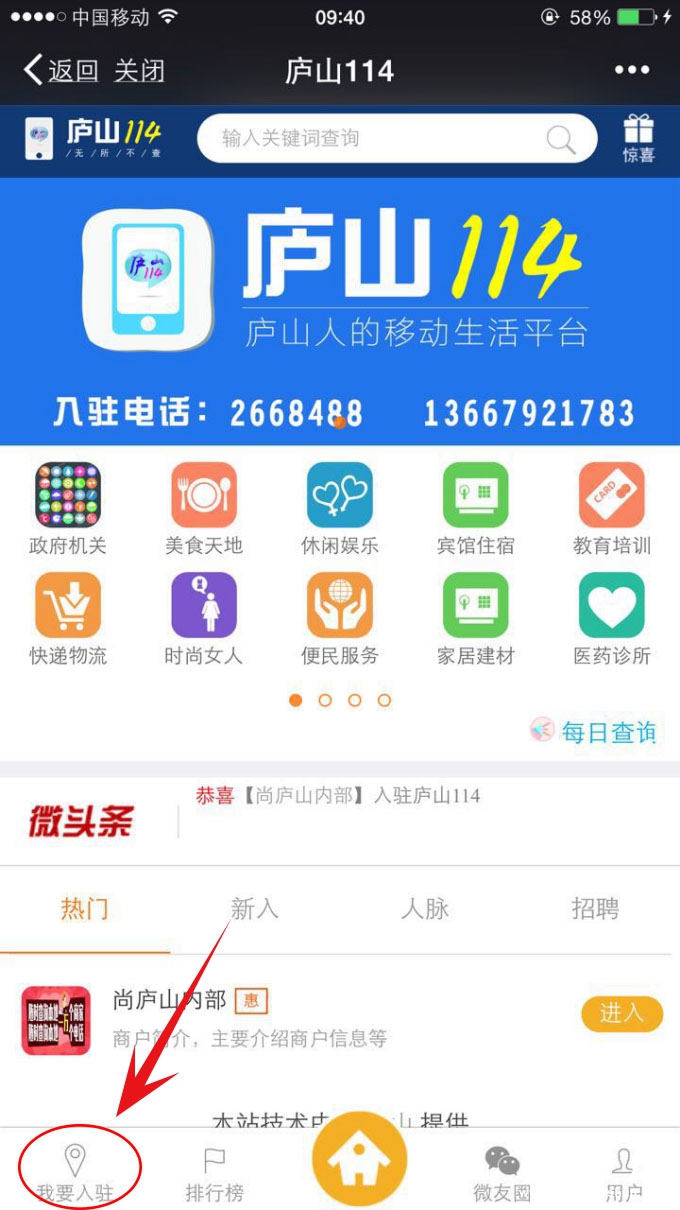Open the 教育培训 category

coord(611,507)
